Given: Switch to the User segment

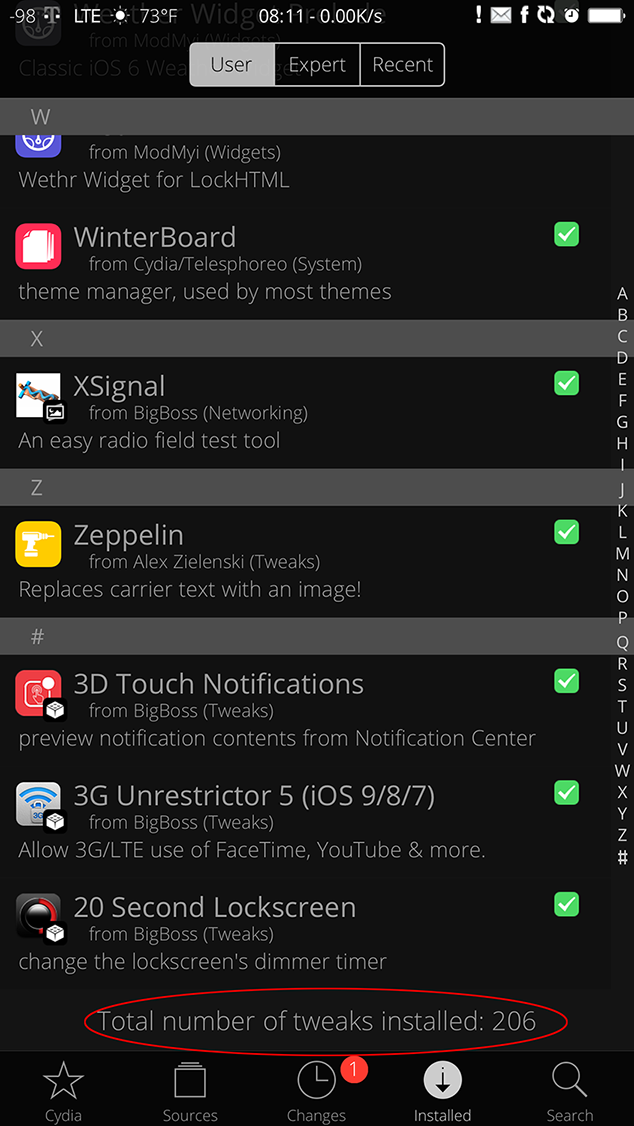Looking at the screenshot, I should click(x=232, y=65).
